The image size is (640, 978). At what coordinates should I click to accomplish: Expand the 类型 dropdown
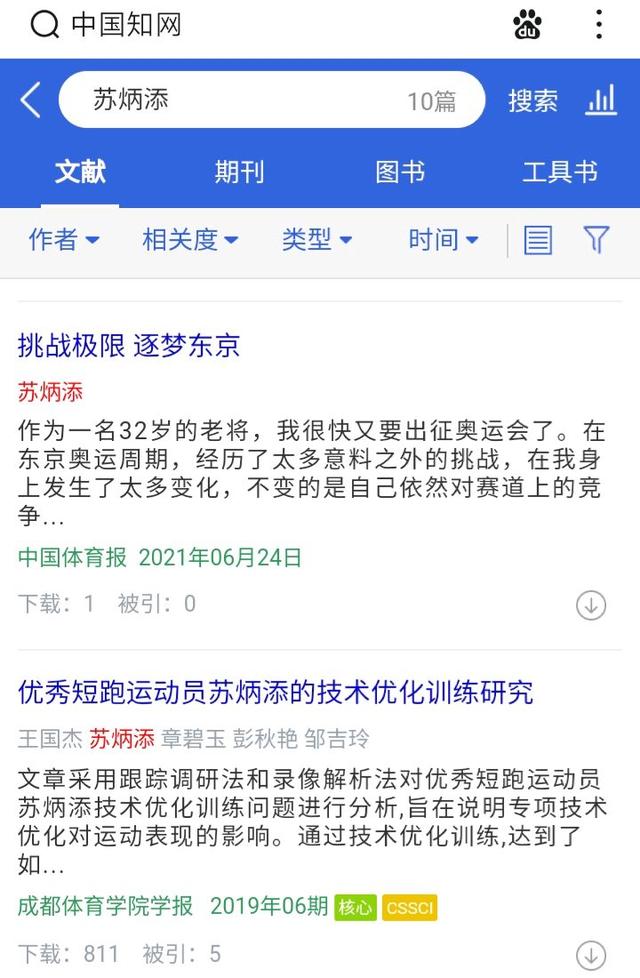(317, 240)
